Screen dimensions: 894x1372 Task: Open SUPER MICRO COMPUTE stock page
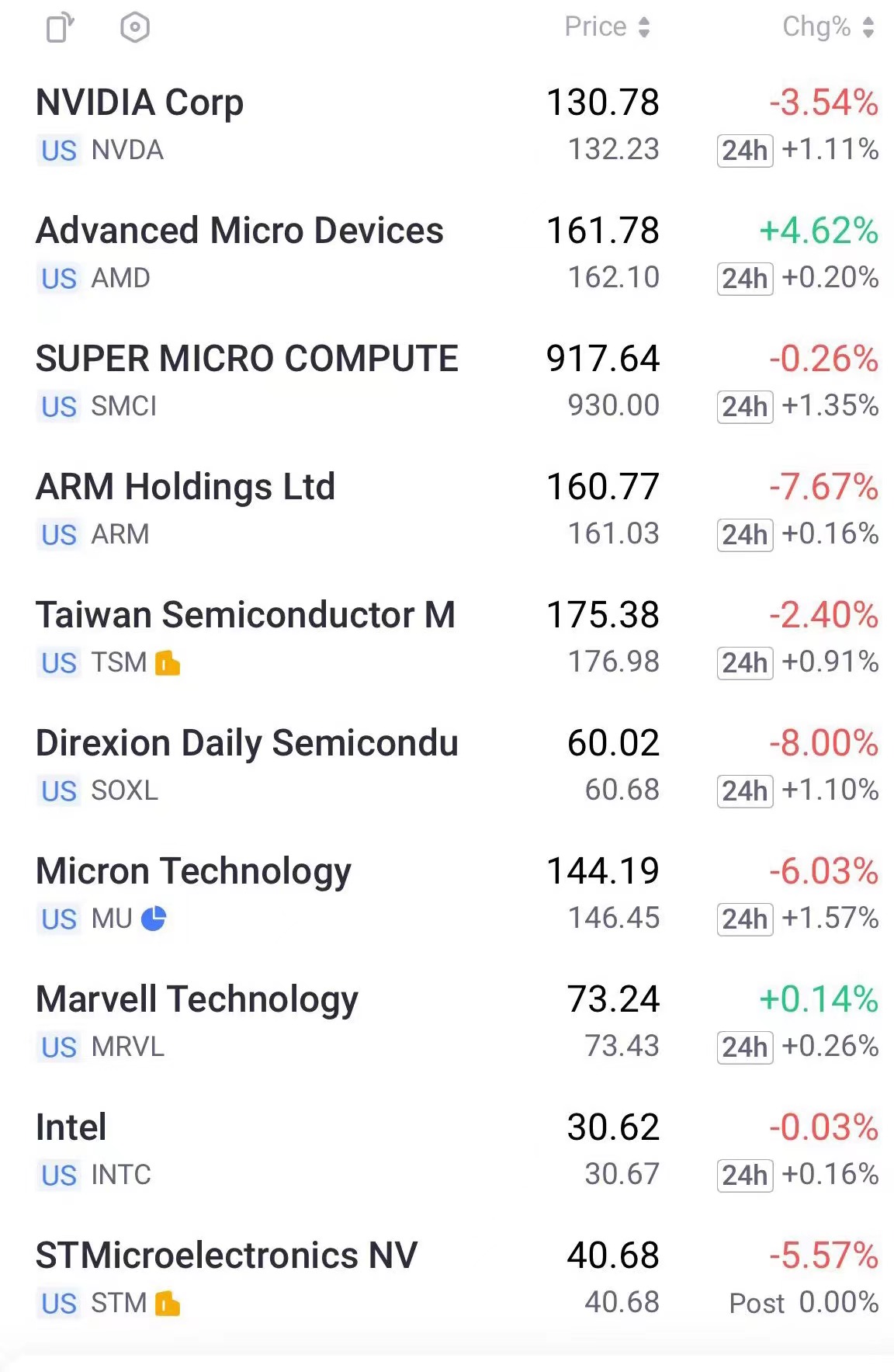[x=247, y=359]
